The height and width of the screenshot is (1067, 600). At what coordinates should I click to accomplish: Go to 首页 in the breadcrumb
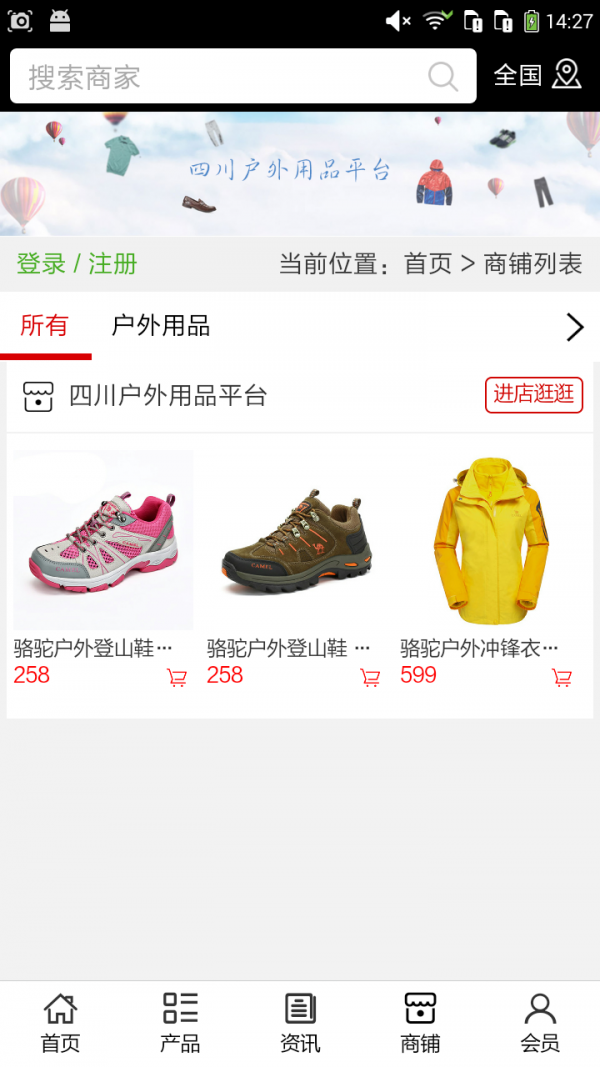(428, 264)
